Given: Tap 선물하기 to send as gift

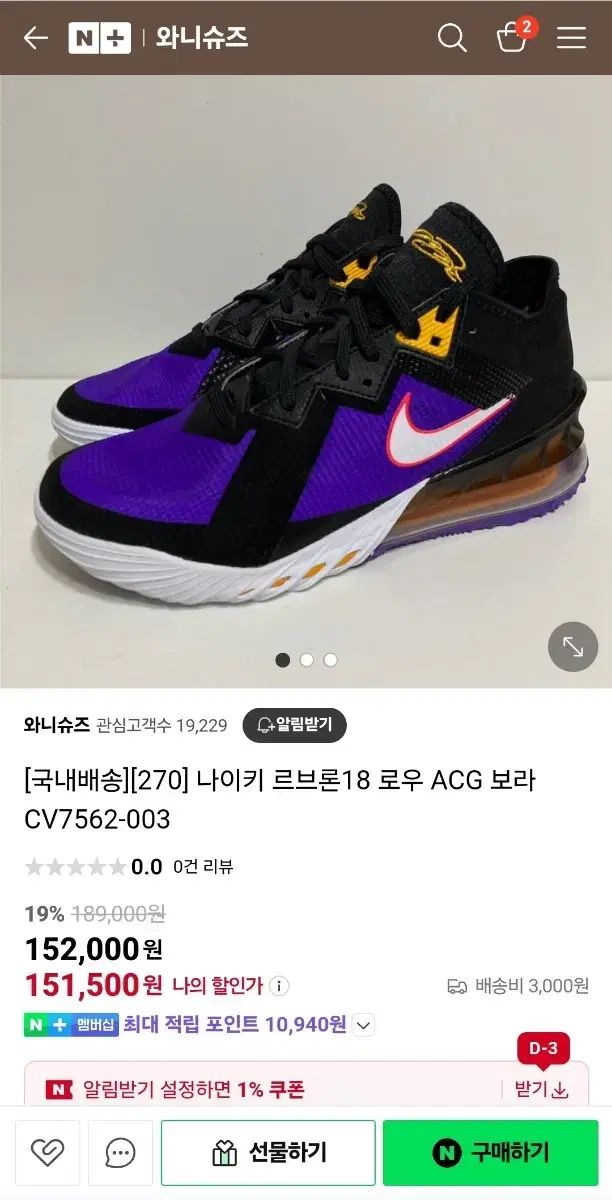Looking at the screenshot, I should point(268,1153).
